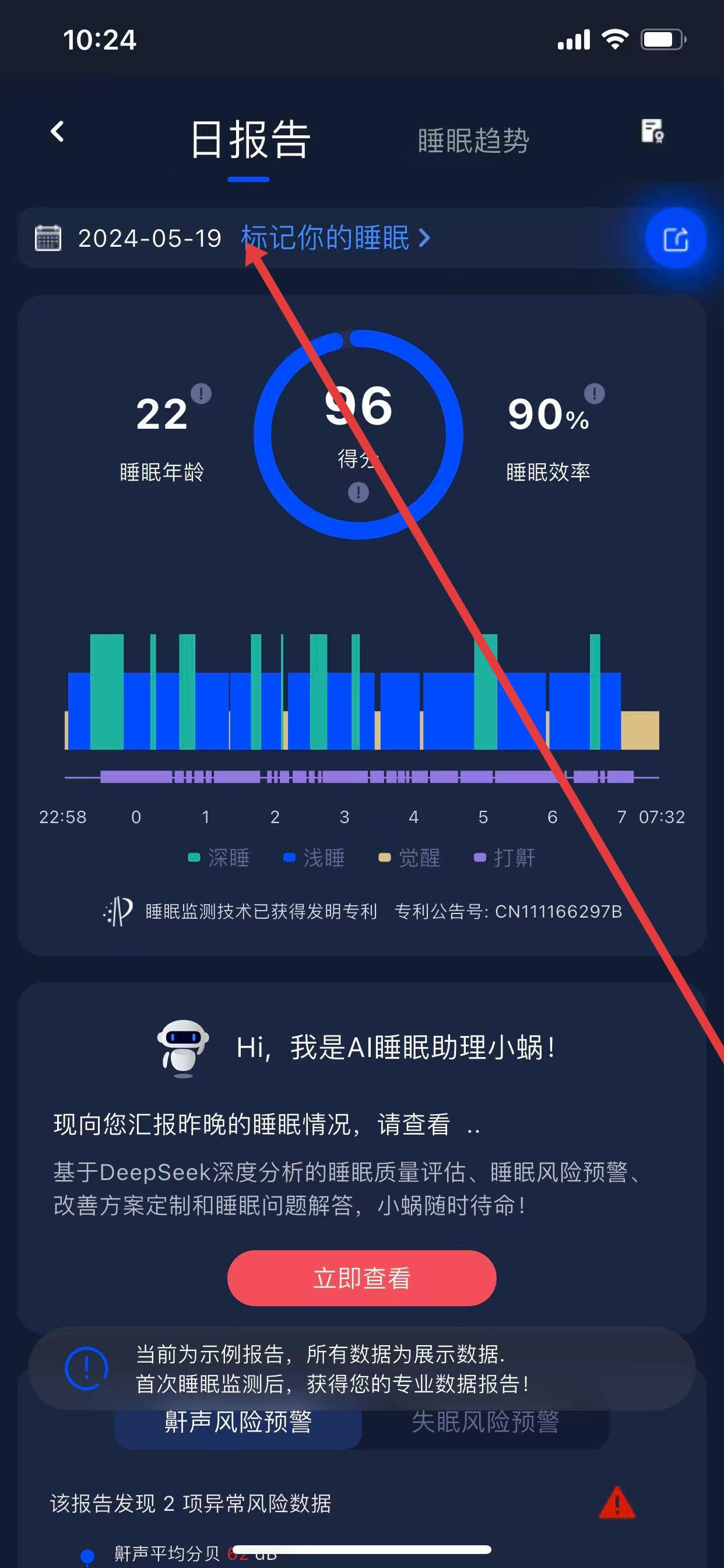Show info about the 得分 score
The image size is (724, 1568).
(x=359, y=492)
